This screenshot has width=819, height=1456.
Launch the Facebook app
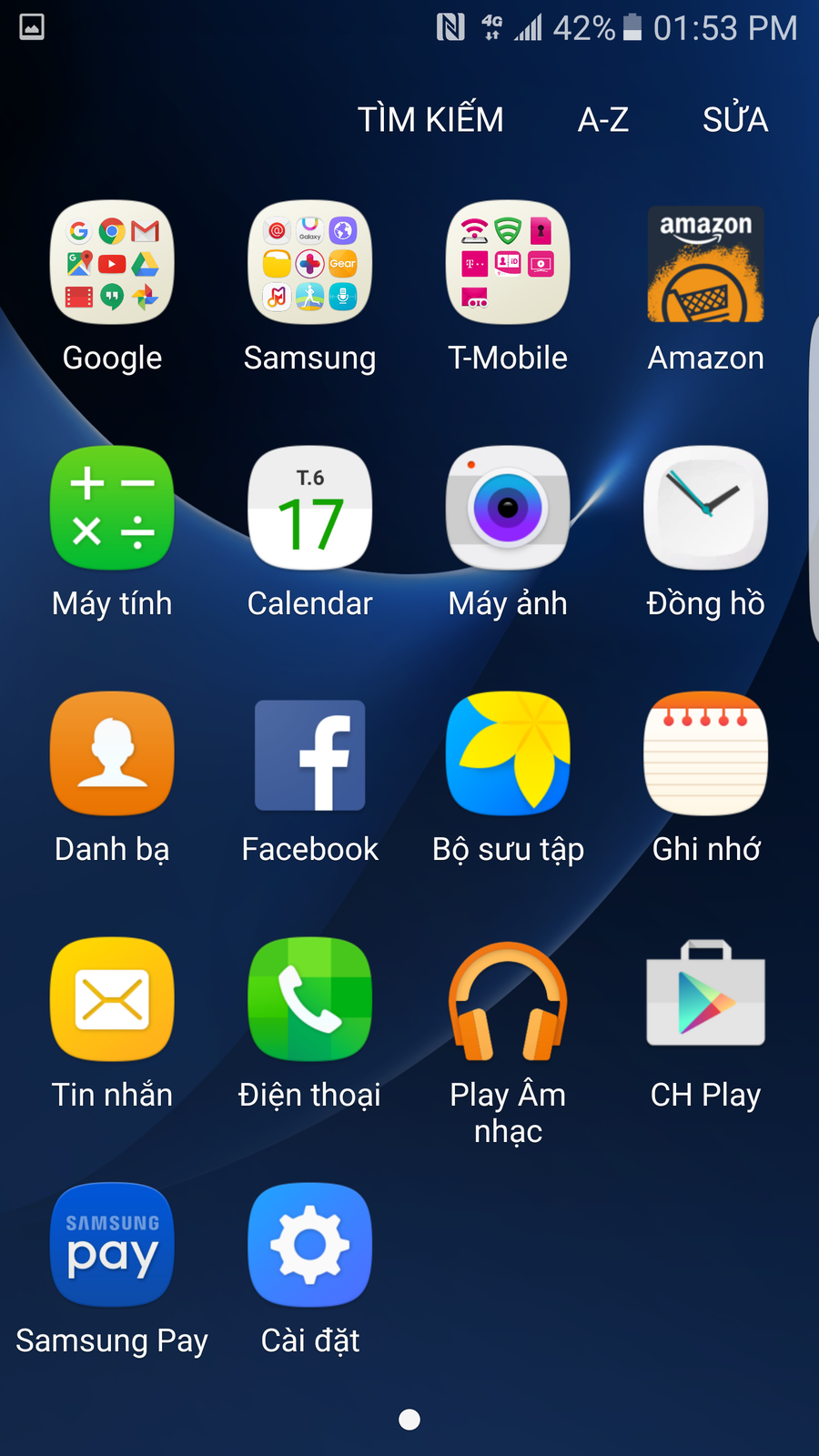pyautogui.click(x=310, y=754)
